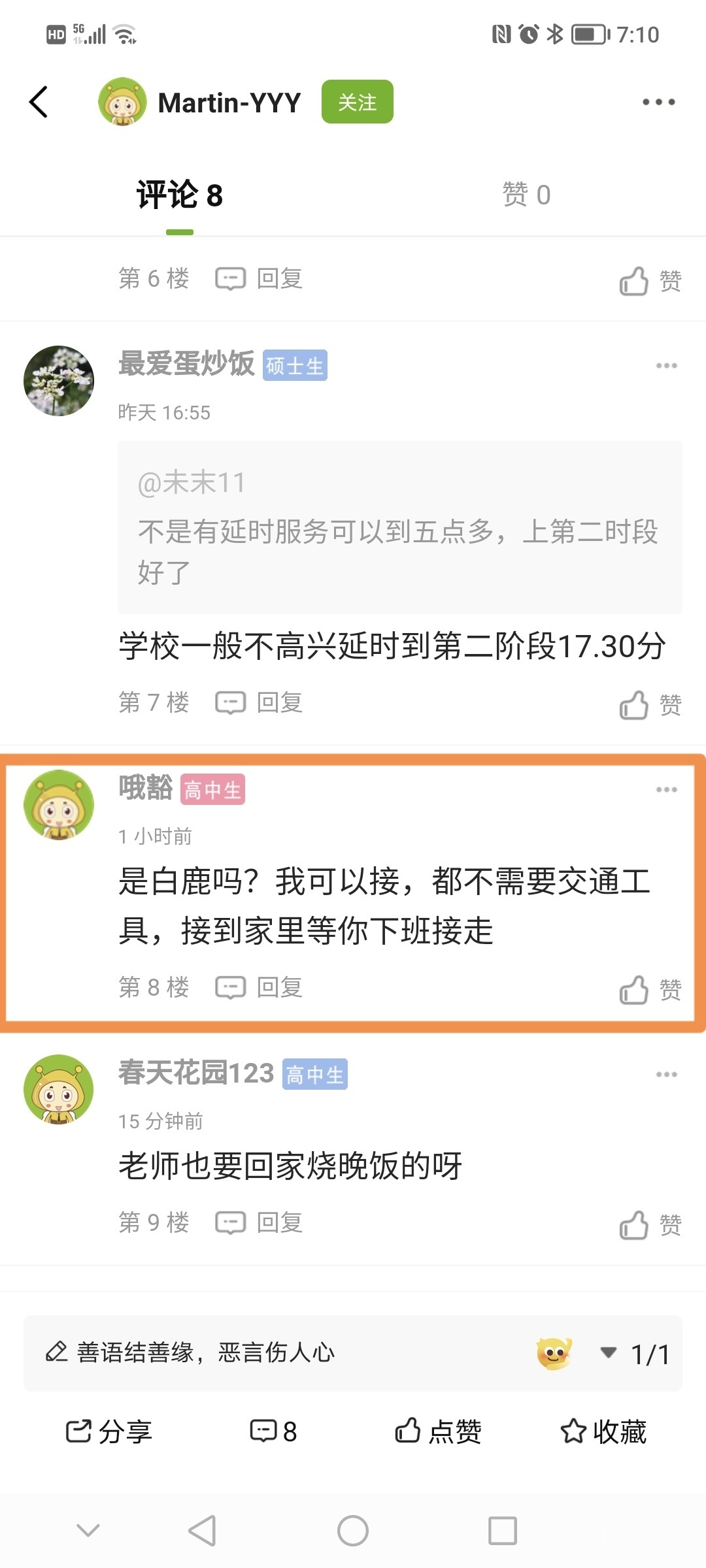Reply to the 第 7 楼 comment
The image size is (706, 1568).
point(260,703)
